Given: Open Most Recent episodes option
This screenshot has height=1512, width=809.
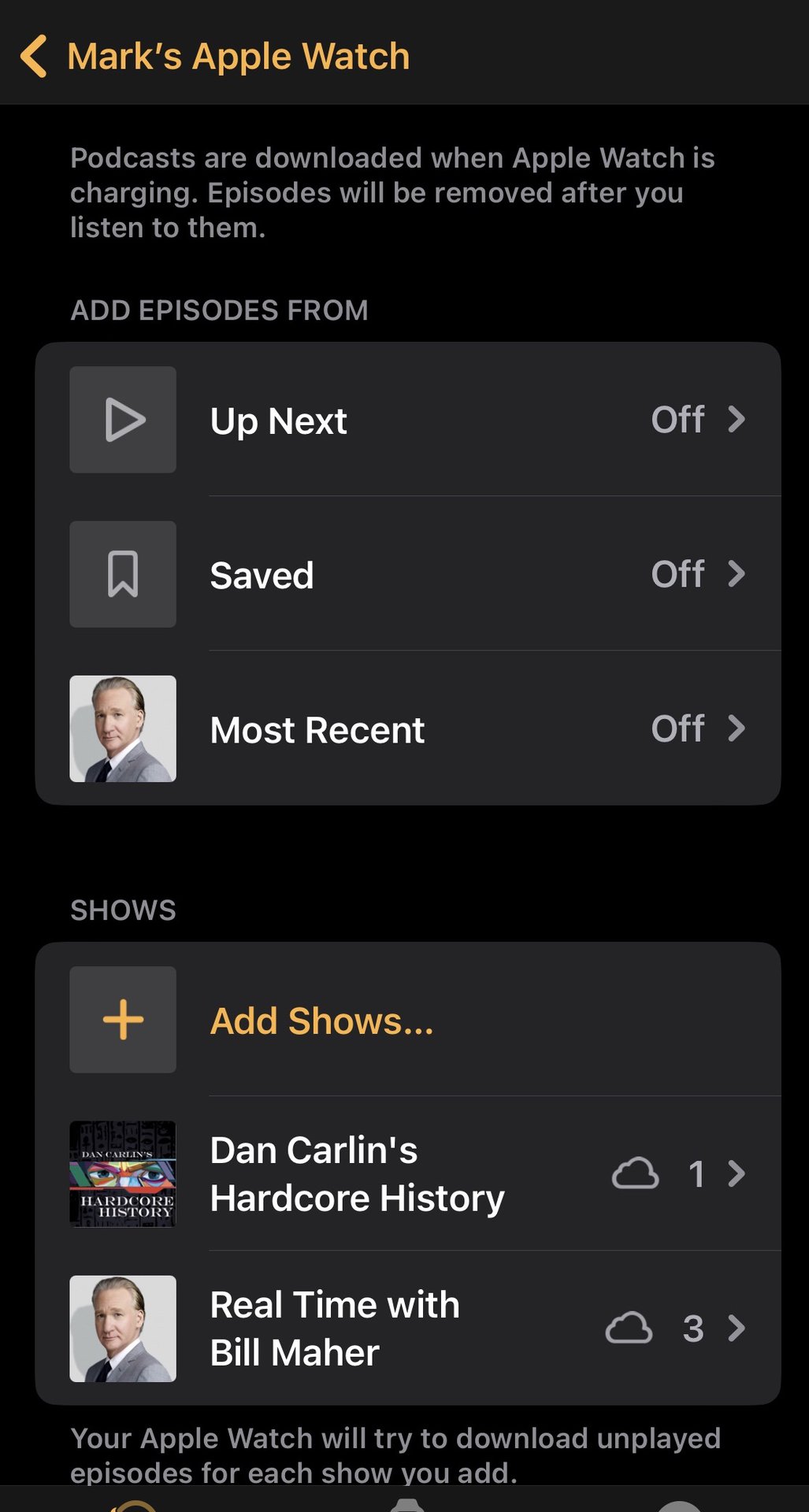Looking at the screenshot, I should (x=408, y=729).
